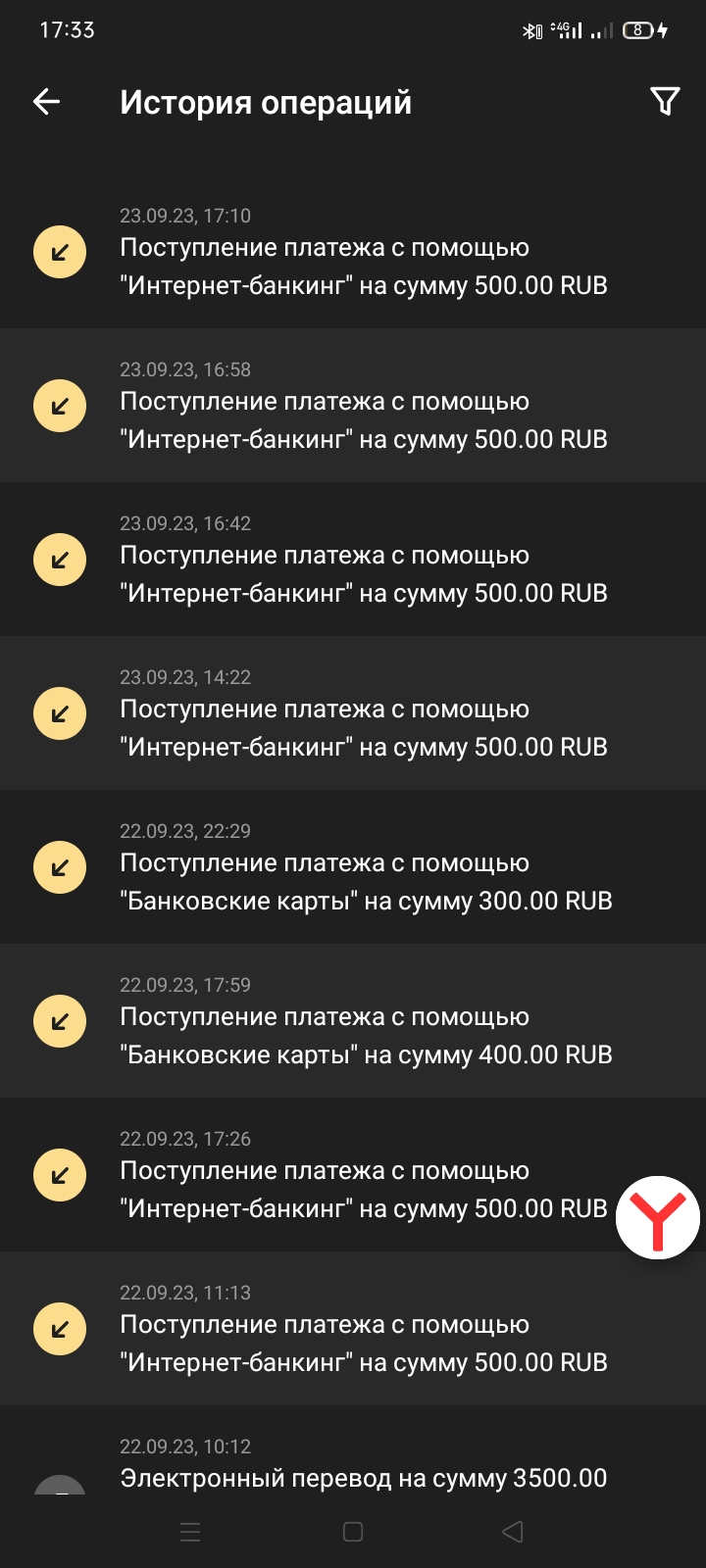Viewport: 706px width, 1568px height.
Task: Open the operations filter
Action: (665, 102)
